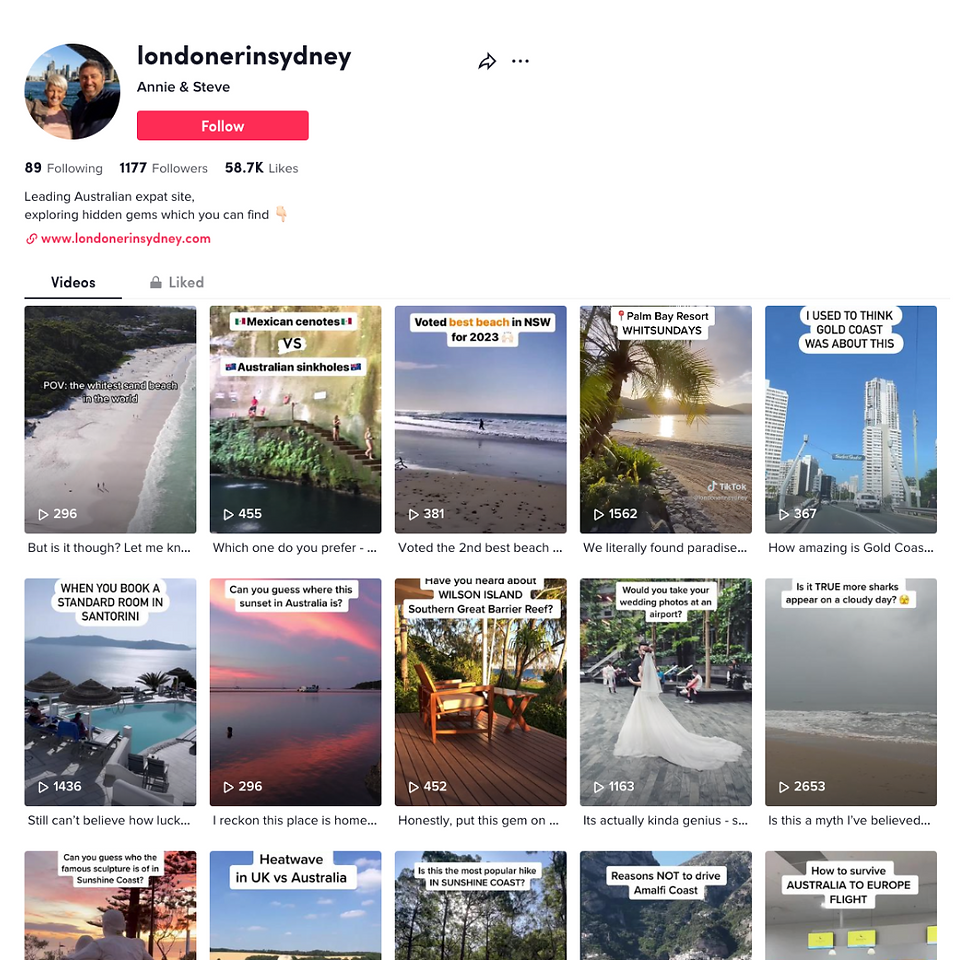The width and height of the screenshot is (960, 960).
Task: Select the Videos tab
Action: pos(73,282)
